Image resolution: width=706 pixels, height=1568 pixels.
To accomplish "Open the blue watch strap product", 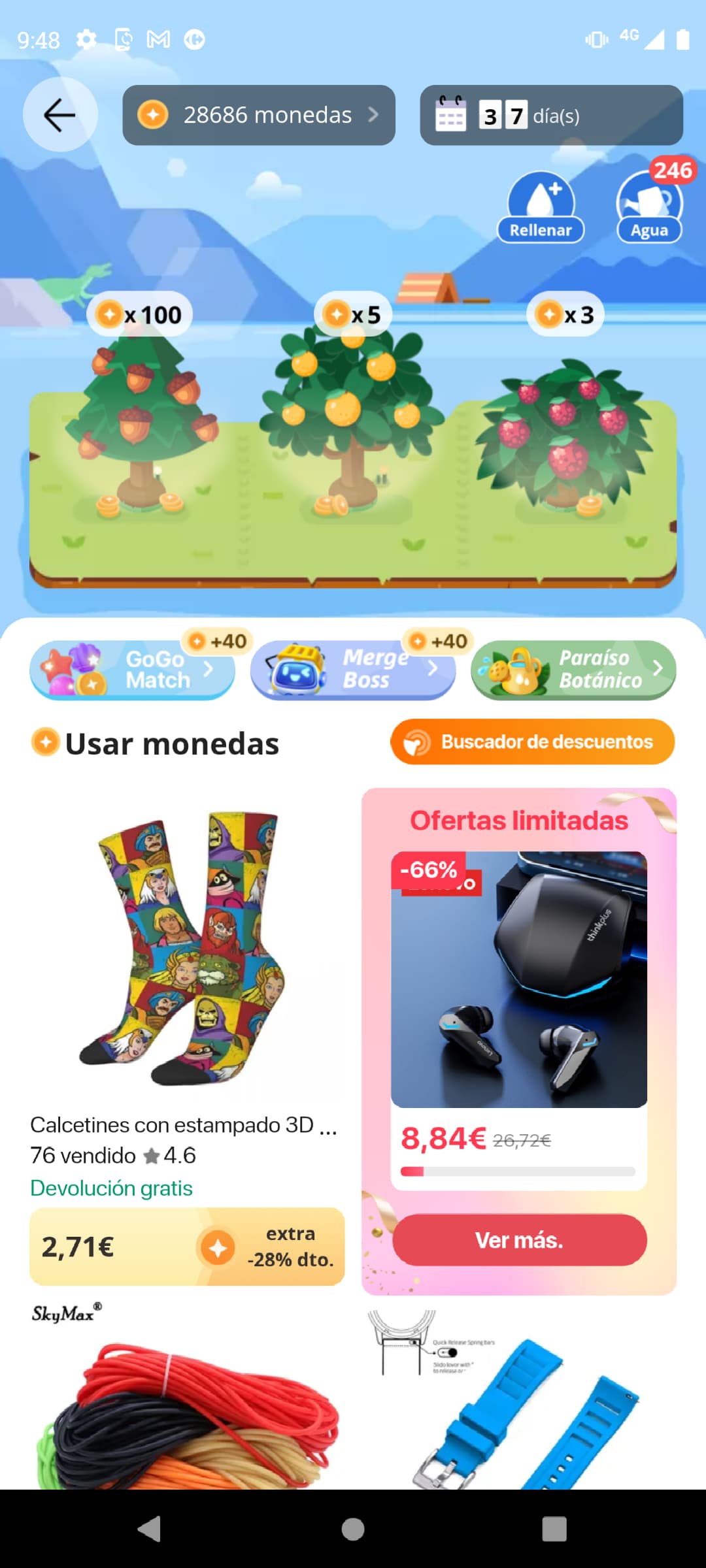I will [x=520, y=1405].
